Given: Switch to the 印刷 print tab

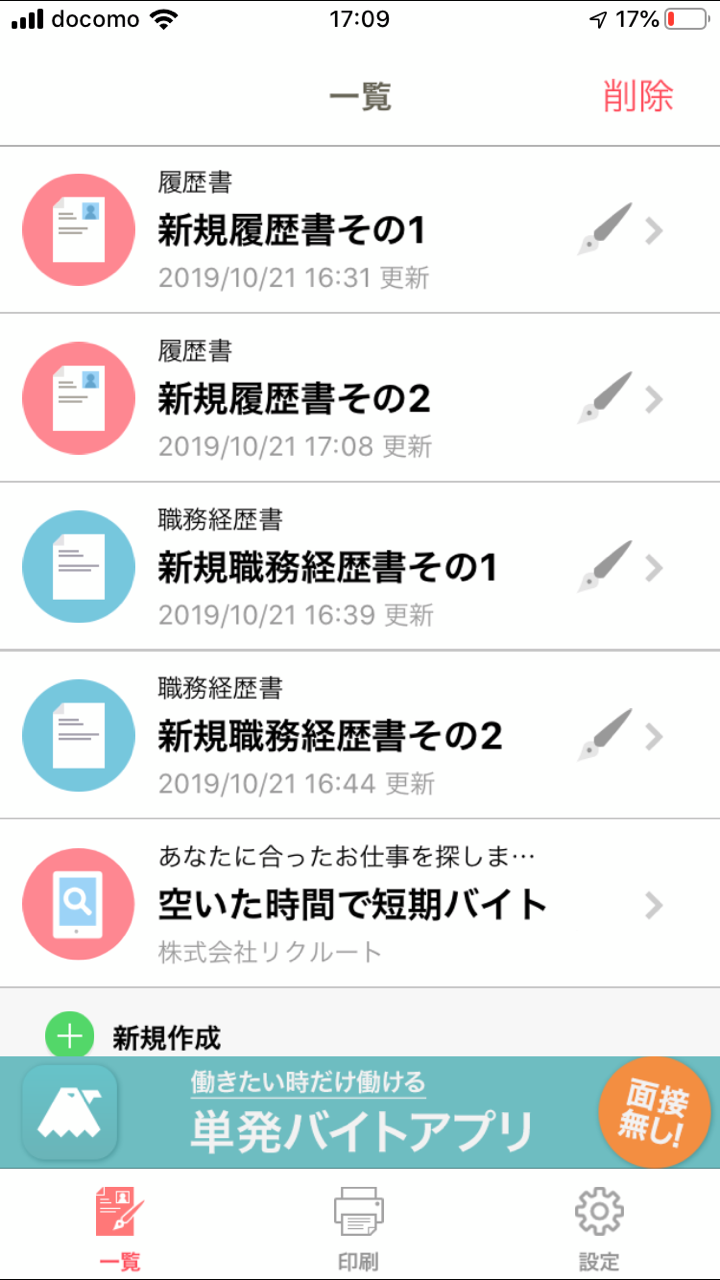Looking at the screenshot, I should tap(359, 1228).
